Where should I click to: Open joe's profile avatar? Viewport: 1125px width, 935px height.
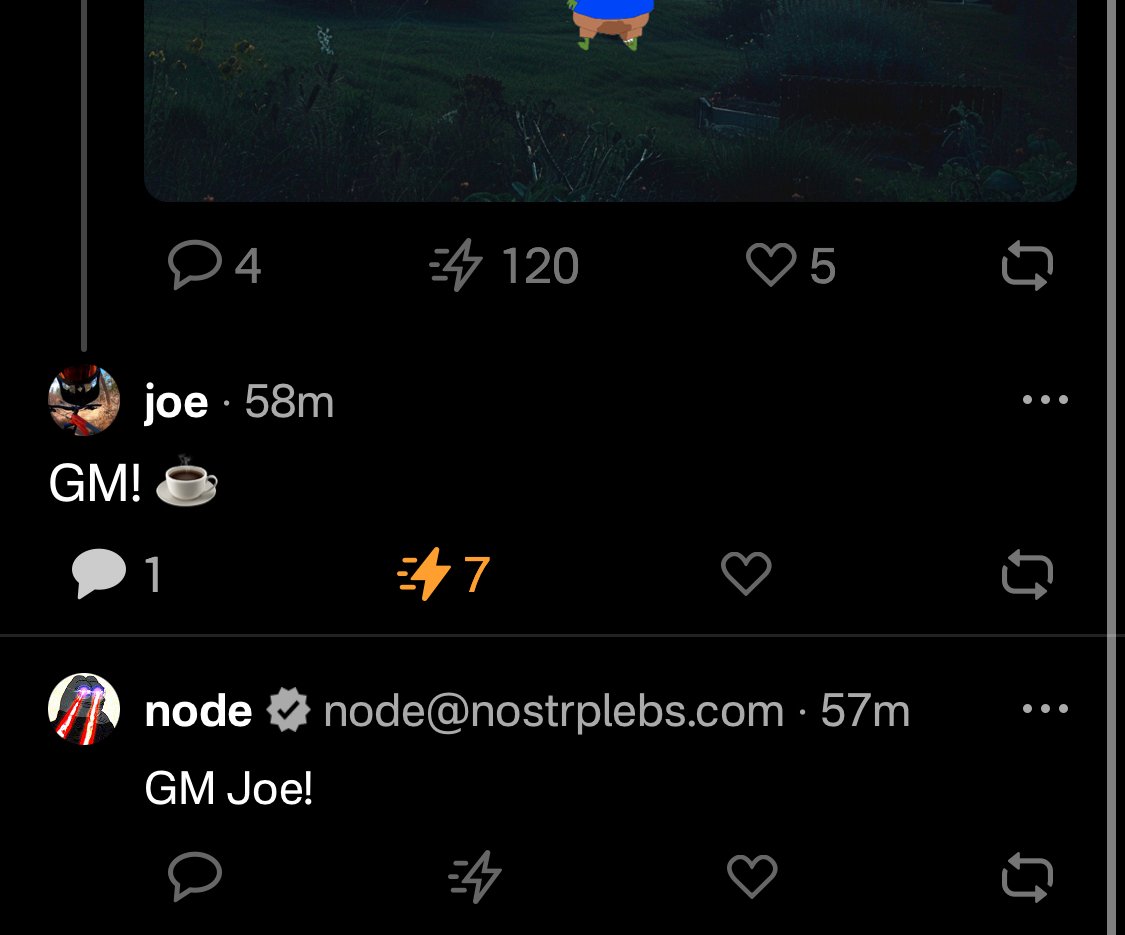pyautogui.click(x=84, y=400)
